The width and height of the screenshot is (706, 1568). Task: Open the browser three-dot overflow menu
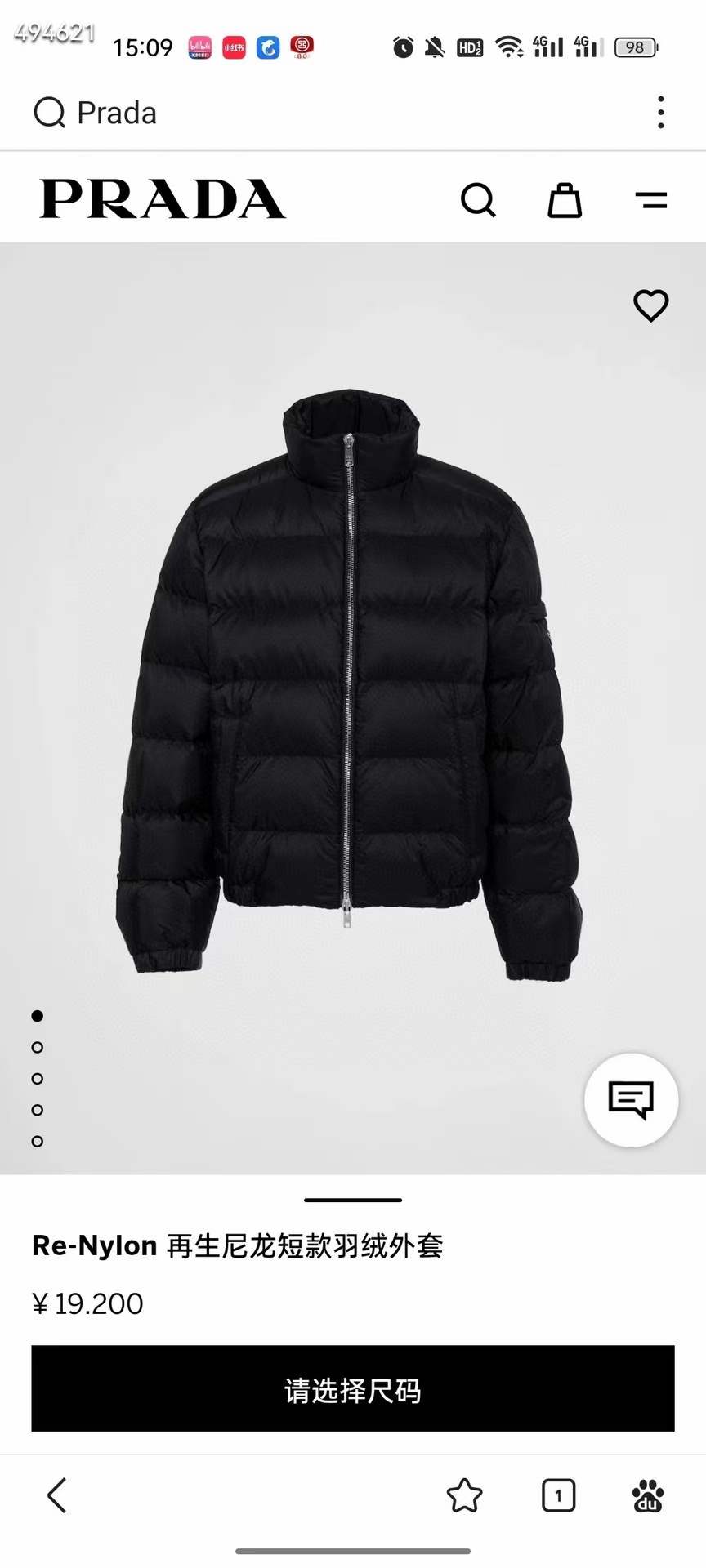click(x=660, y=113)
